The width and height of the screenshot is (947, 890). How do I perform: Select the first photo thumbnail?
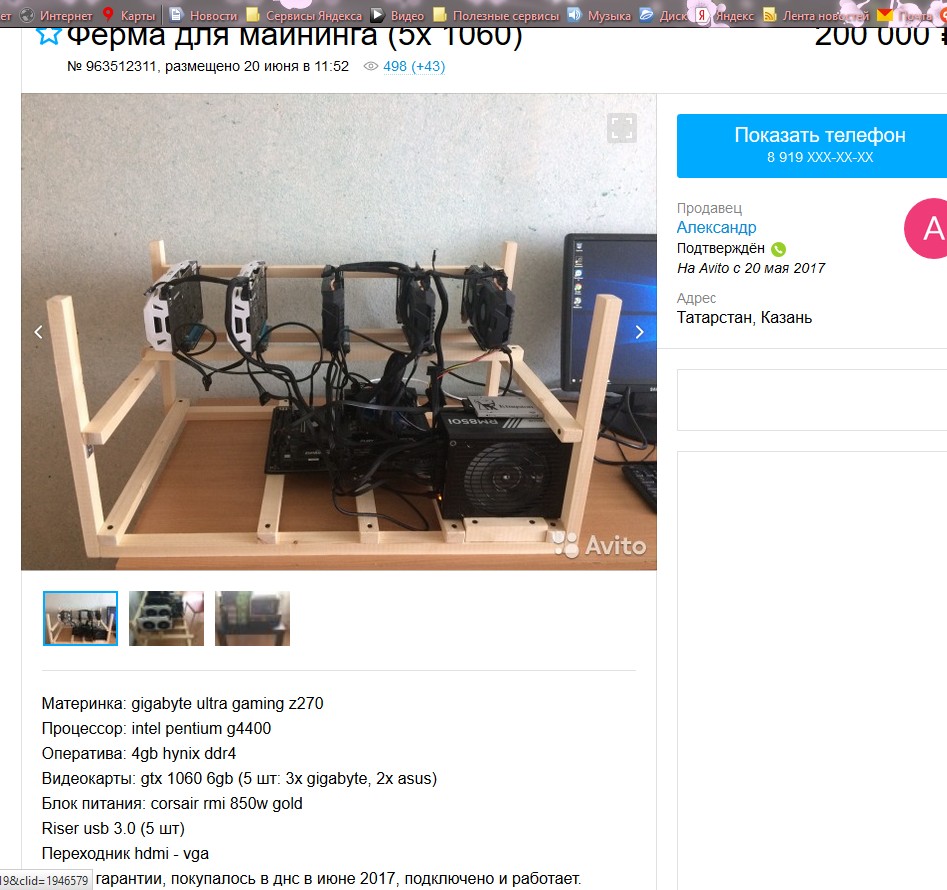[80, 618]
